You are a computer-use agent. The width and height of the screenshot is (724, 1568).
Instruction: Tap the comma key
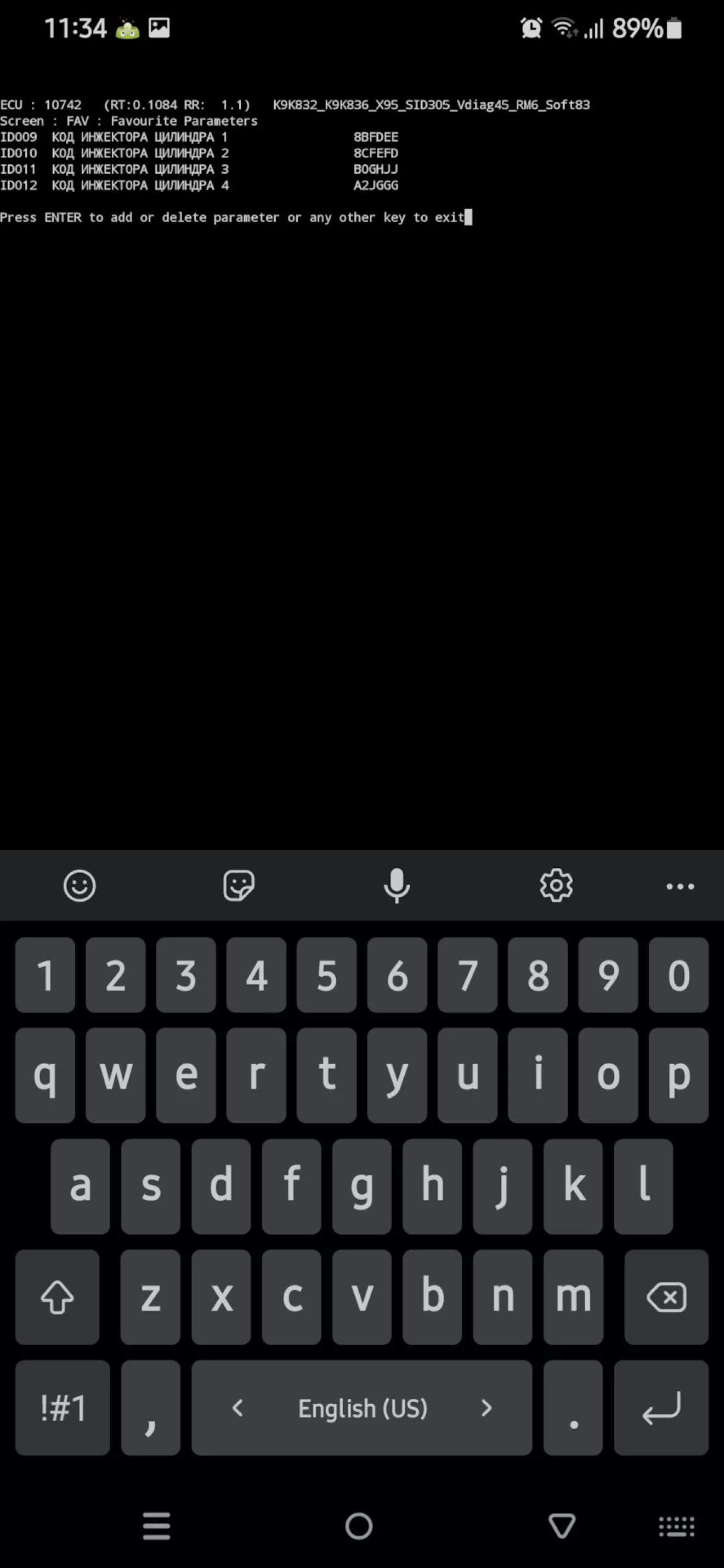[150, 1407]
